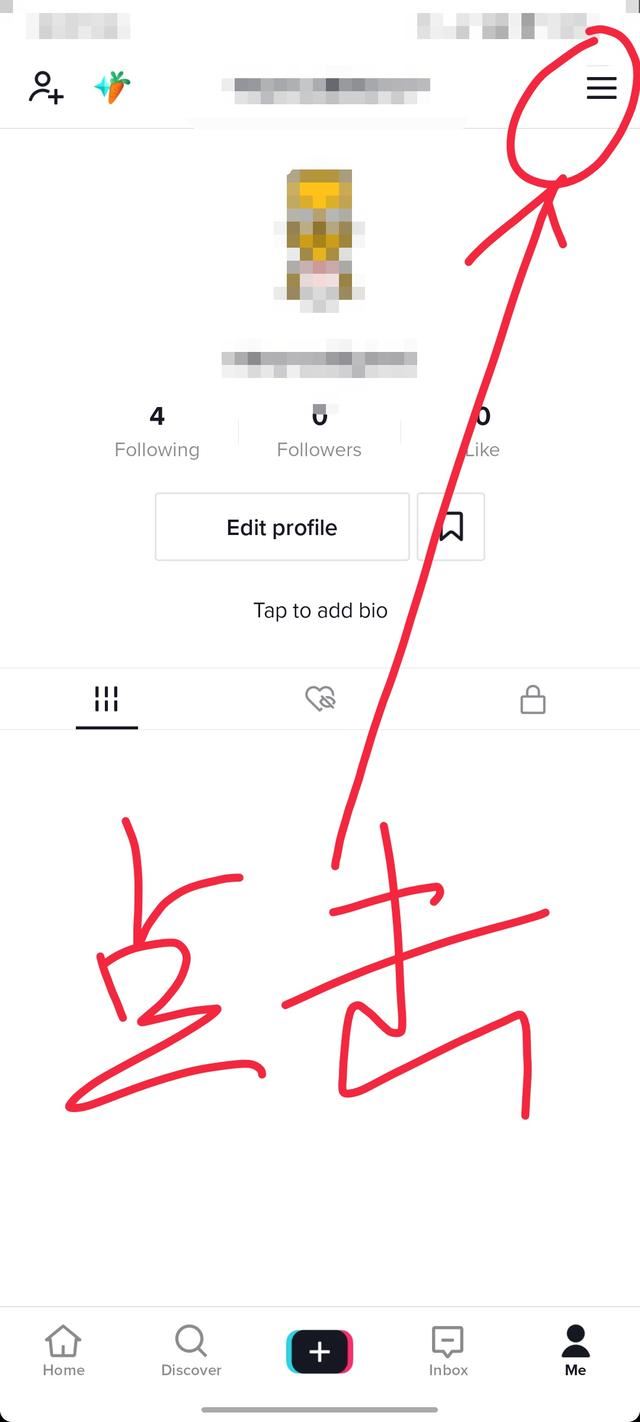Tap the profile avatar picture
The height and width of the screenshot is (1422, 640).
point(319,237)
